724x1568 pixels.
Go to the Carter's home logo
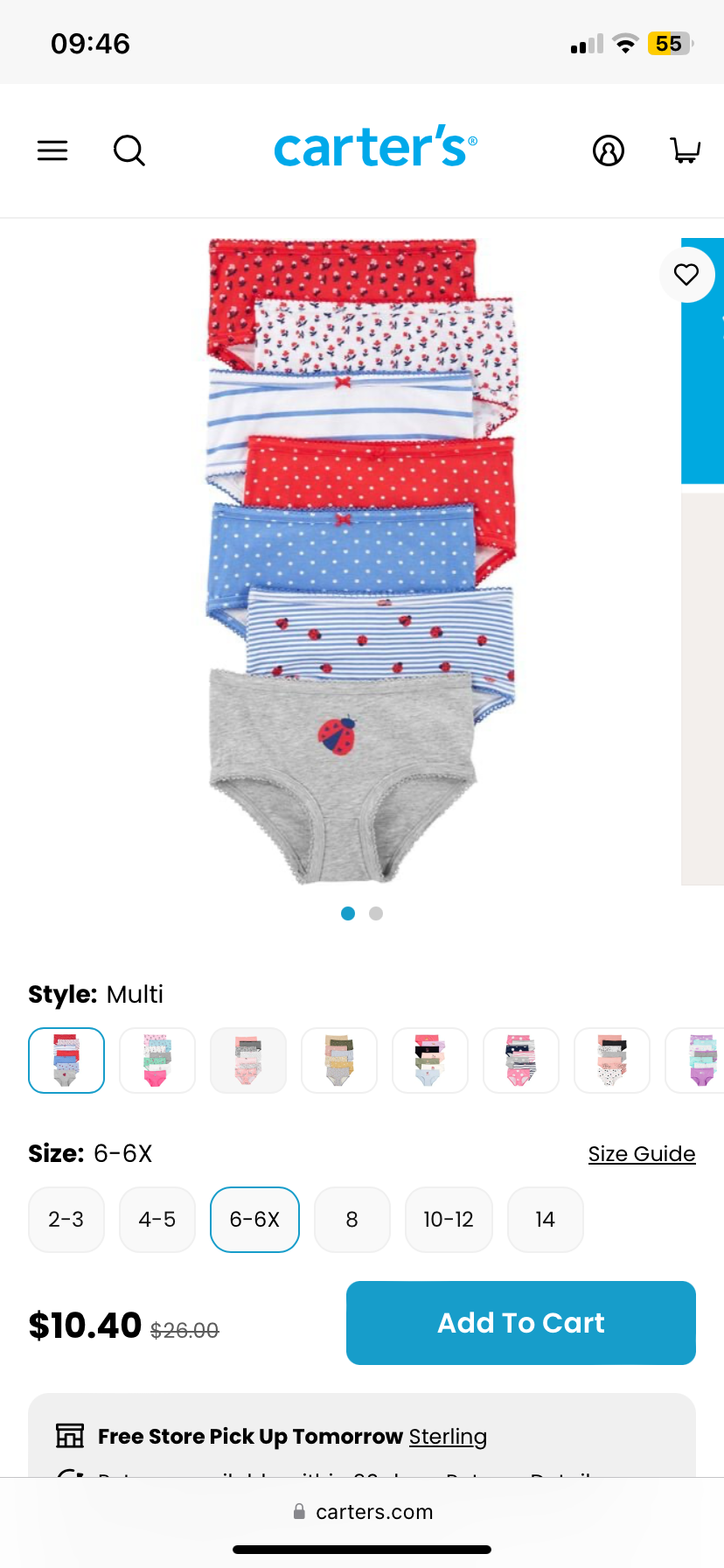tap(375, 147)
